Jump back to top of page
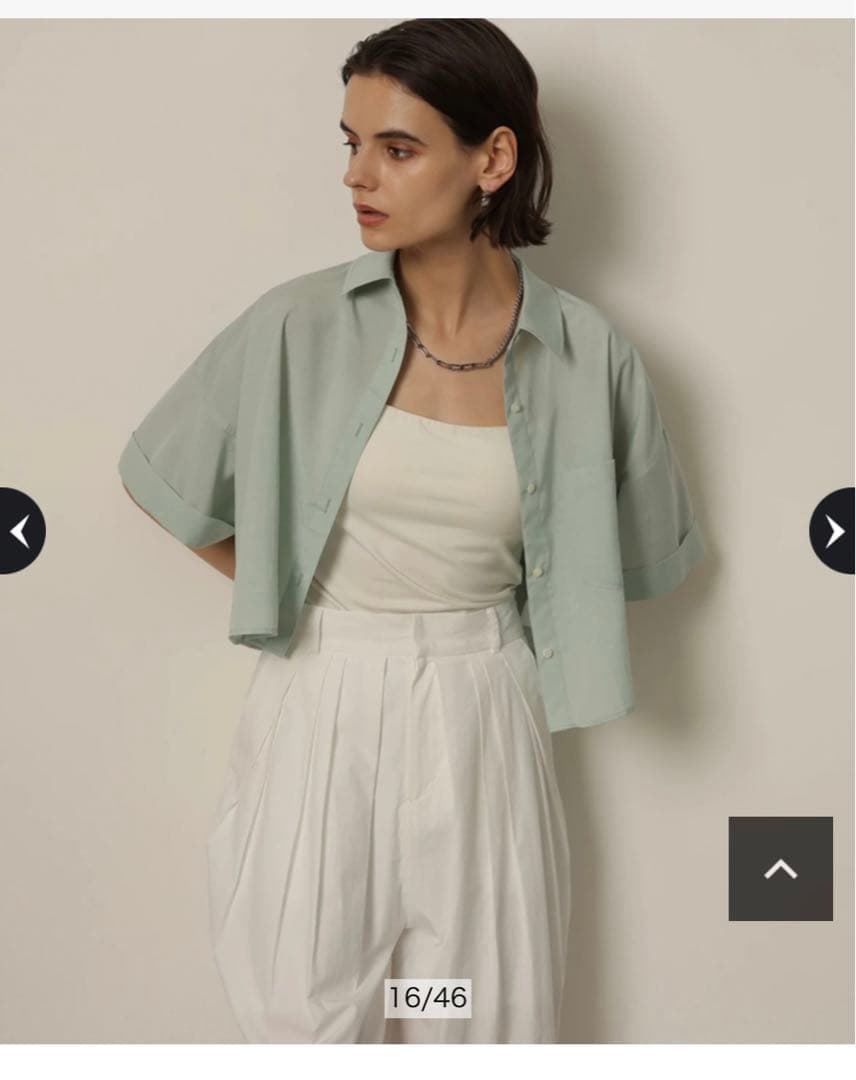Viewport: 856px width, 1080px height. point(780,868)
